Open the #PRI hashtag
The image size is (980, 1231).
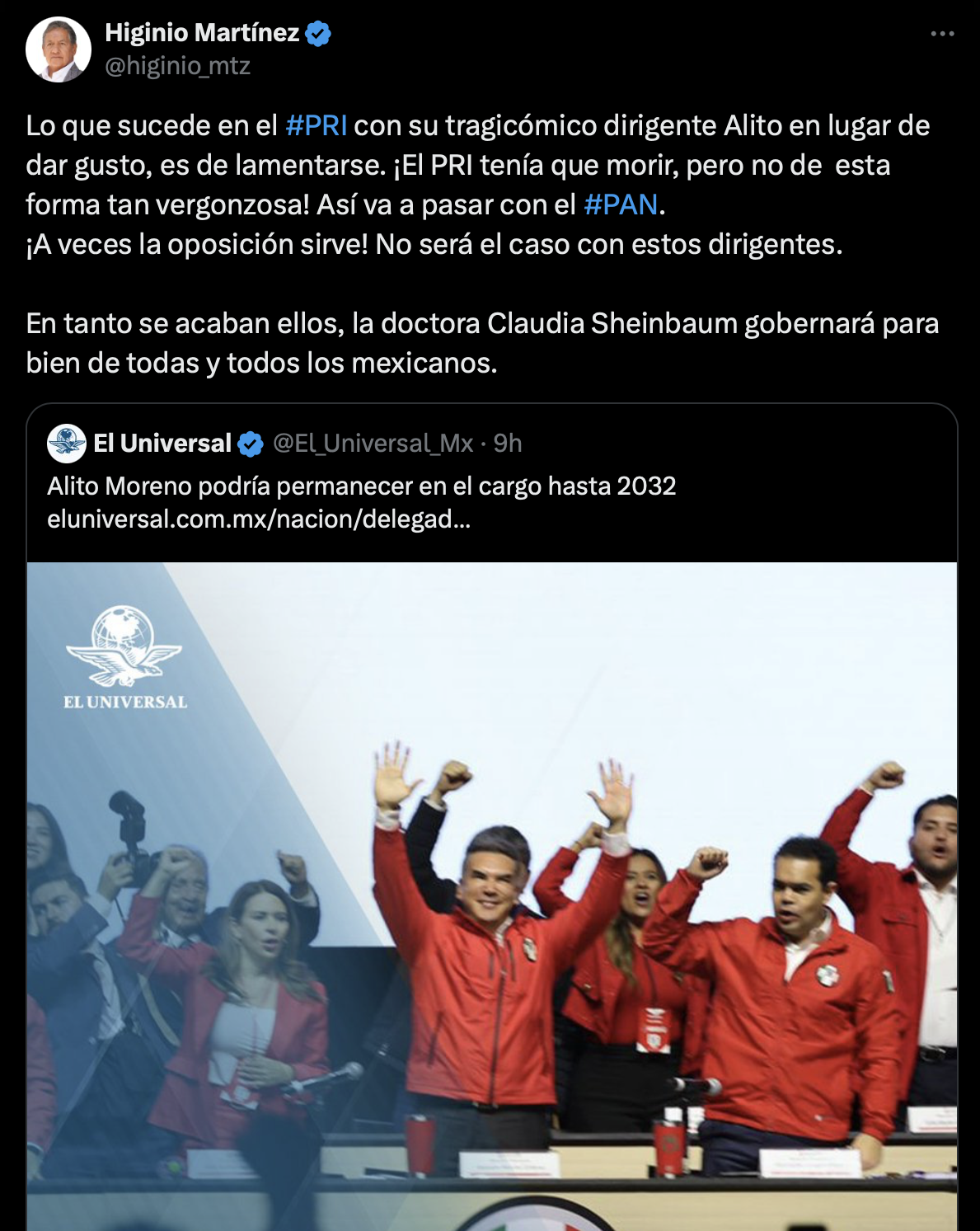coord(316,125)
